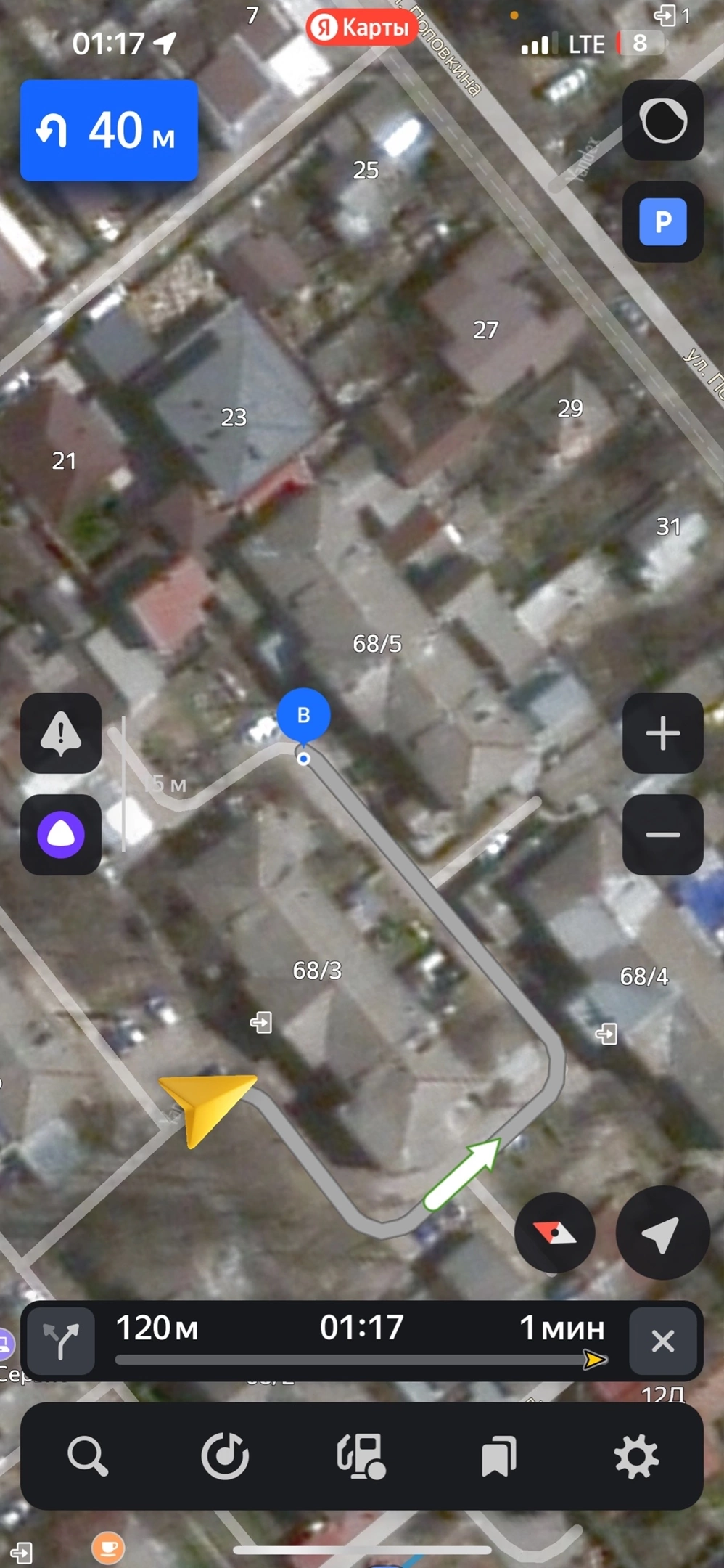Open the music player in toolbar
The height and width of the screenshot is (1568, 724).
pos(225,1455)
